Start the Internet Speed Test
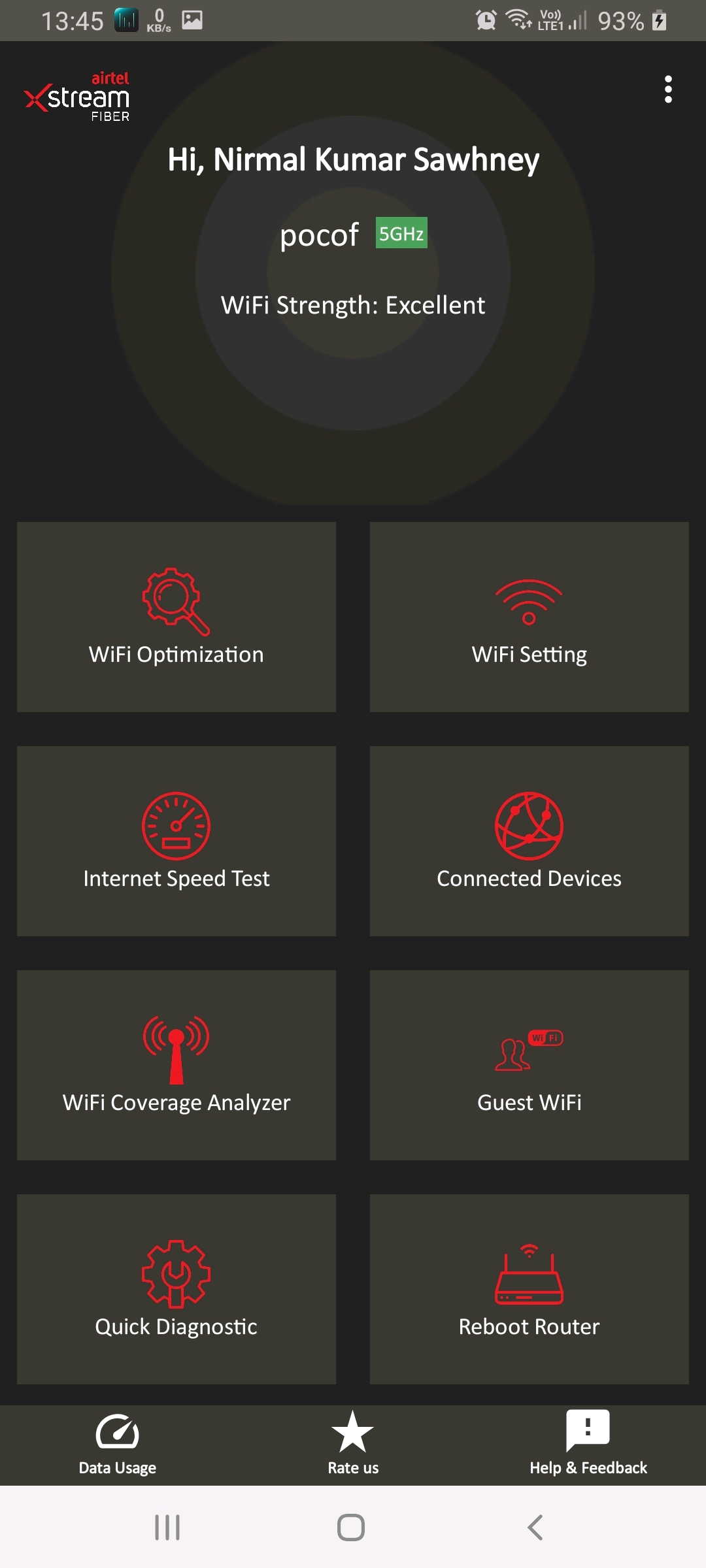This screenshot has width=706, height=1568. tap(176, 841)
